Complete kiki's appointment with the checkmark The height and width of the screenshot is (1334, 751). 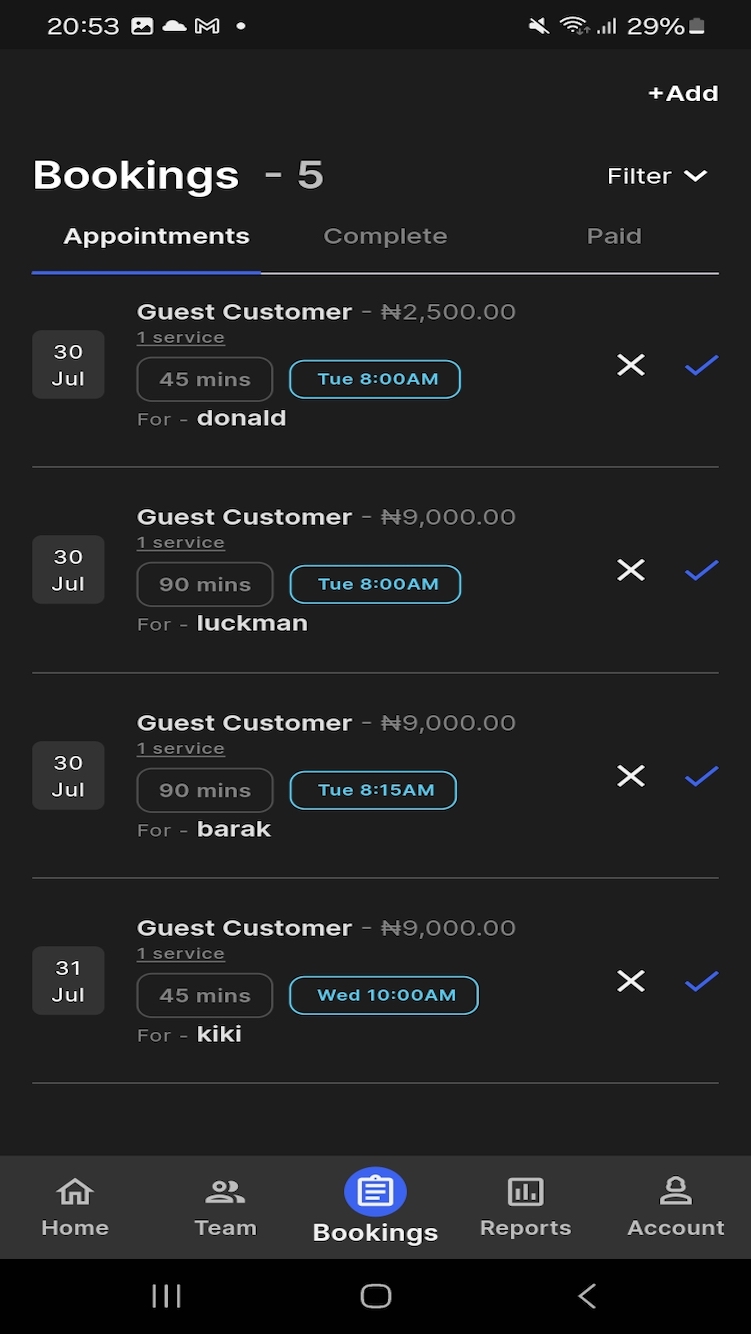pyautogui.click(x=701, y=981)
